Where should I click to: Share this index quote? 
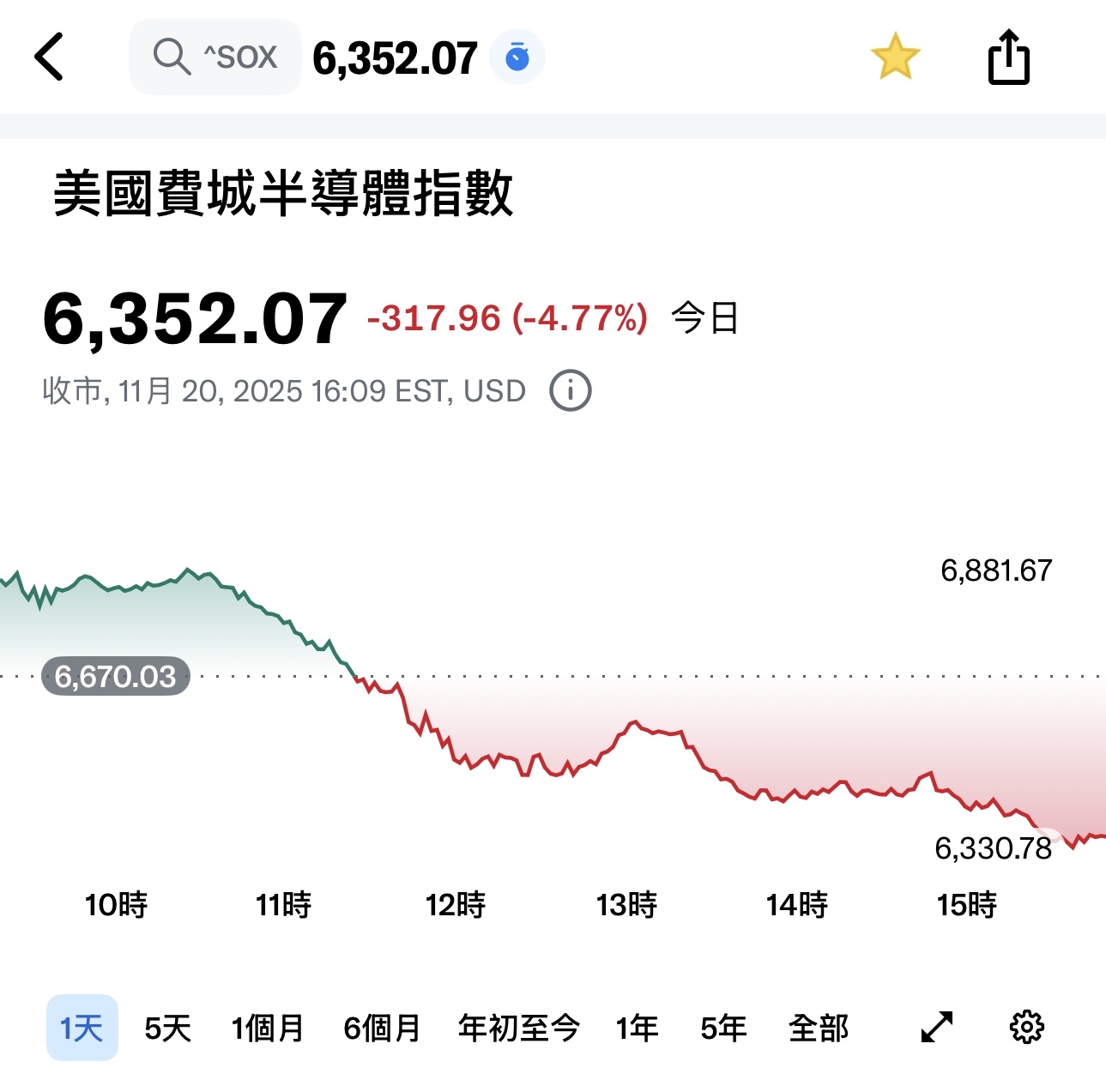click(1009, 57)
